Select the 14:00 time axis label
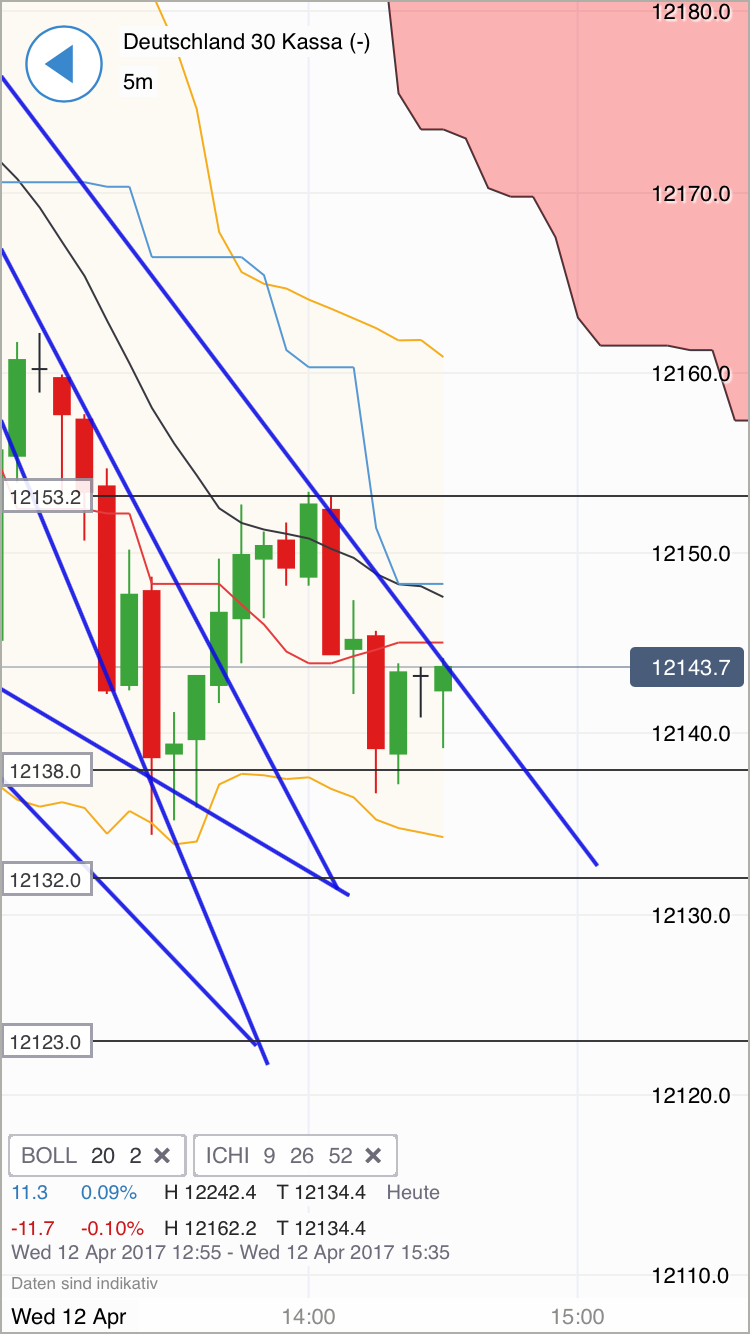Viewport: 750px width, 1334px height. click(310, 1317)
